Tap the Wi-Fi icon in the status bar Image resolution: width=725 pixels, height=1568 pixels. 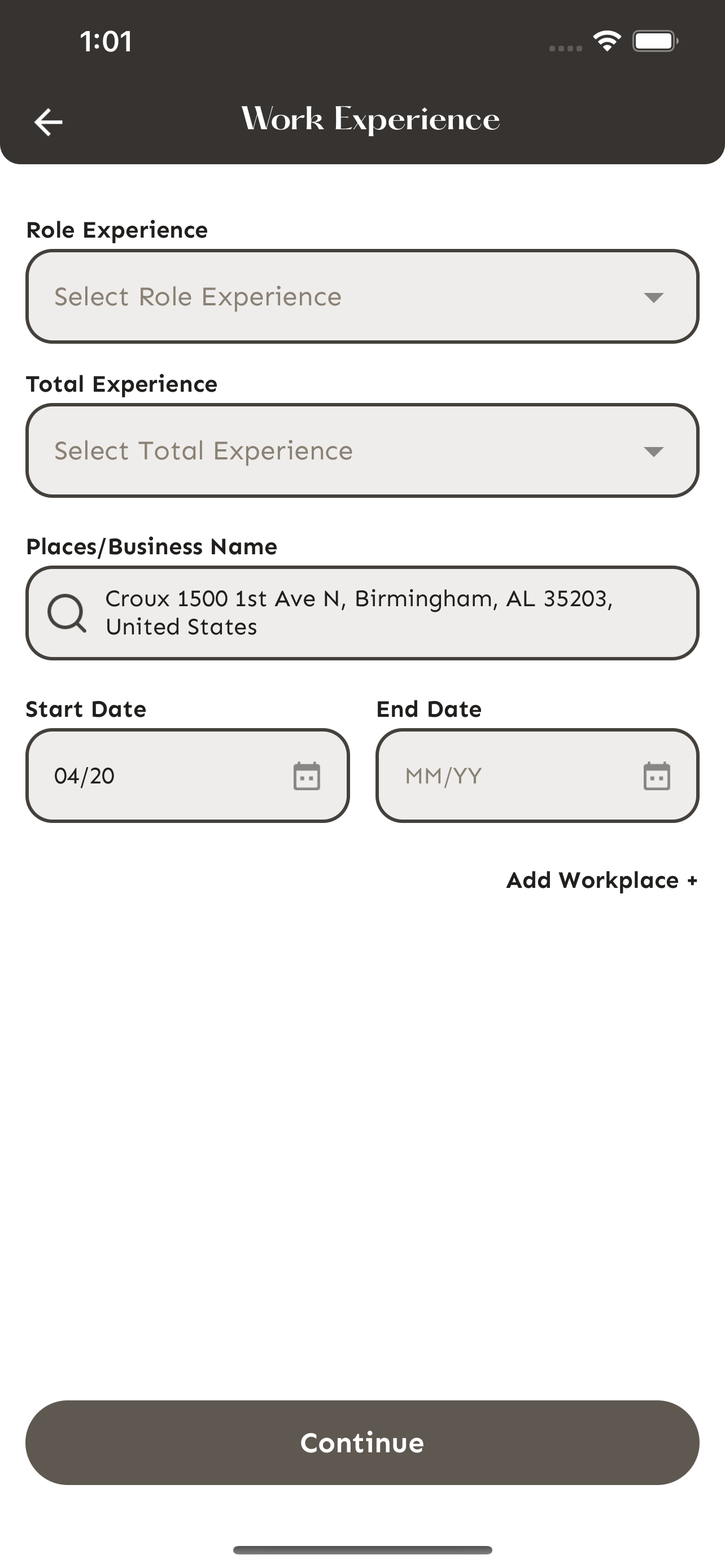point(605,40)
